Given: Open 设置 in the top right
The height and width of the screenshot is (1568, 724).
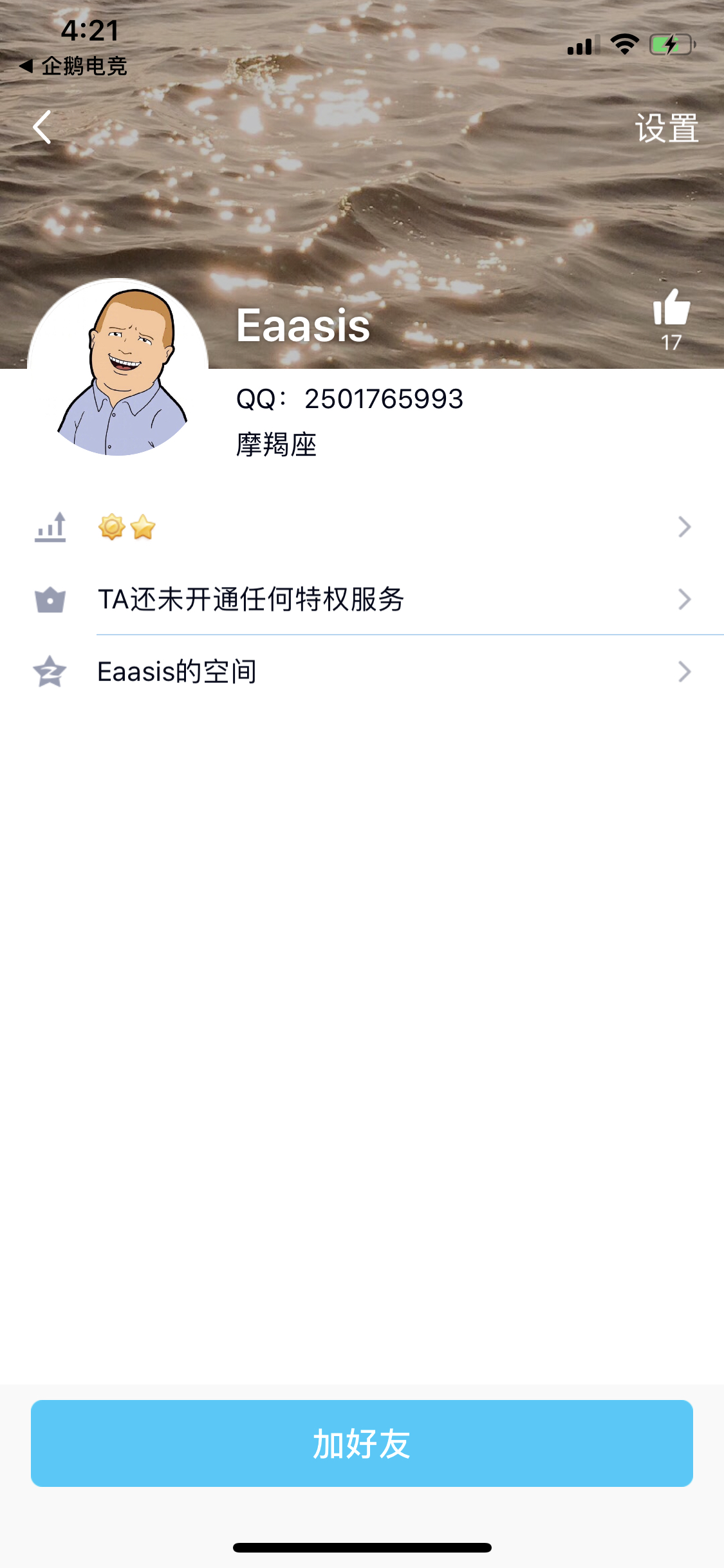Looking at the screenshot, I should [666, 128].
